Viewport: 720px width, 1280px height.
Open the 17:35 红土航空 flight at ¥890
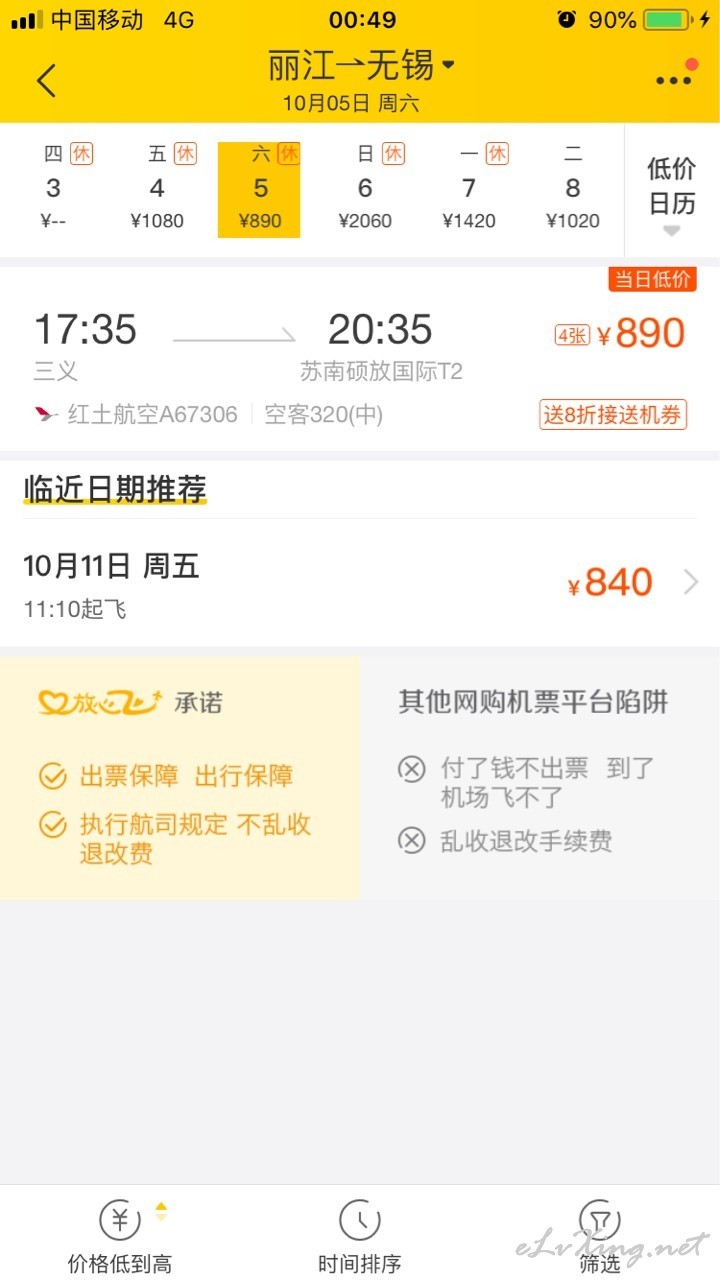(x=360, y=359)
